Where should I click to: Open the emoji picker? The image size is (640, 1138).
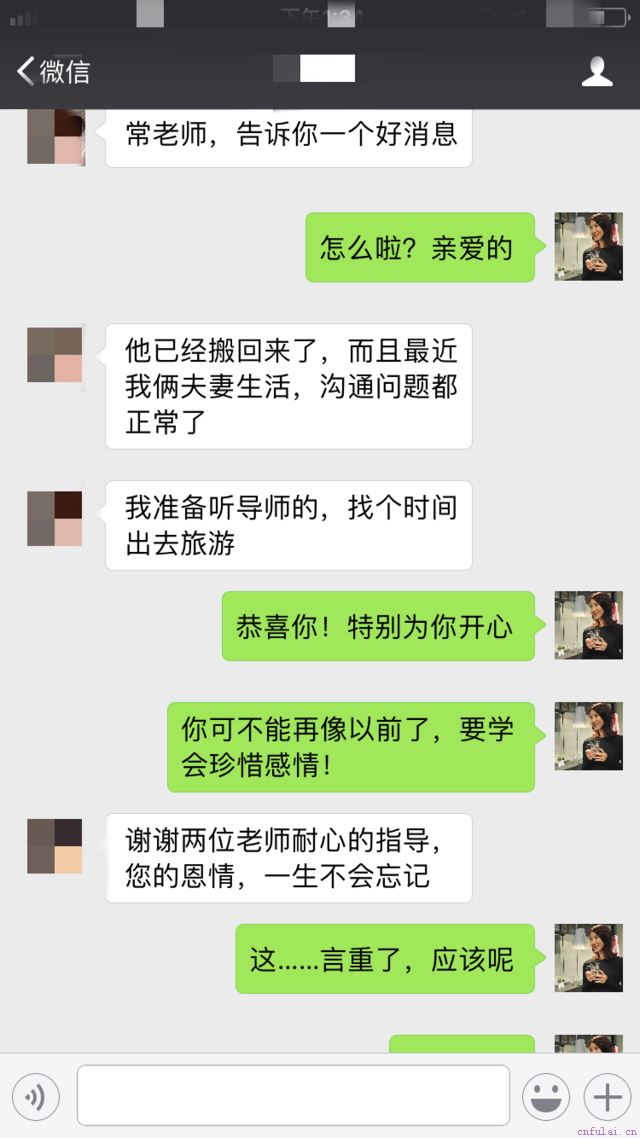546,1097
